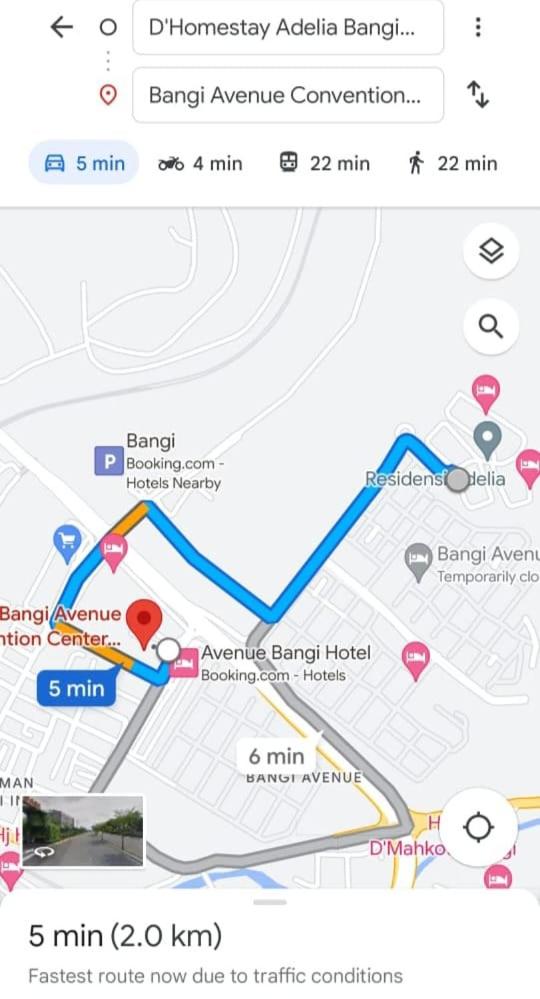Switch to motorcycle mode, 4 min

200,164
